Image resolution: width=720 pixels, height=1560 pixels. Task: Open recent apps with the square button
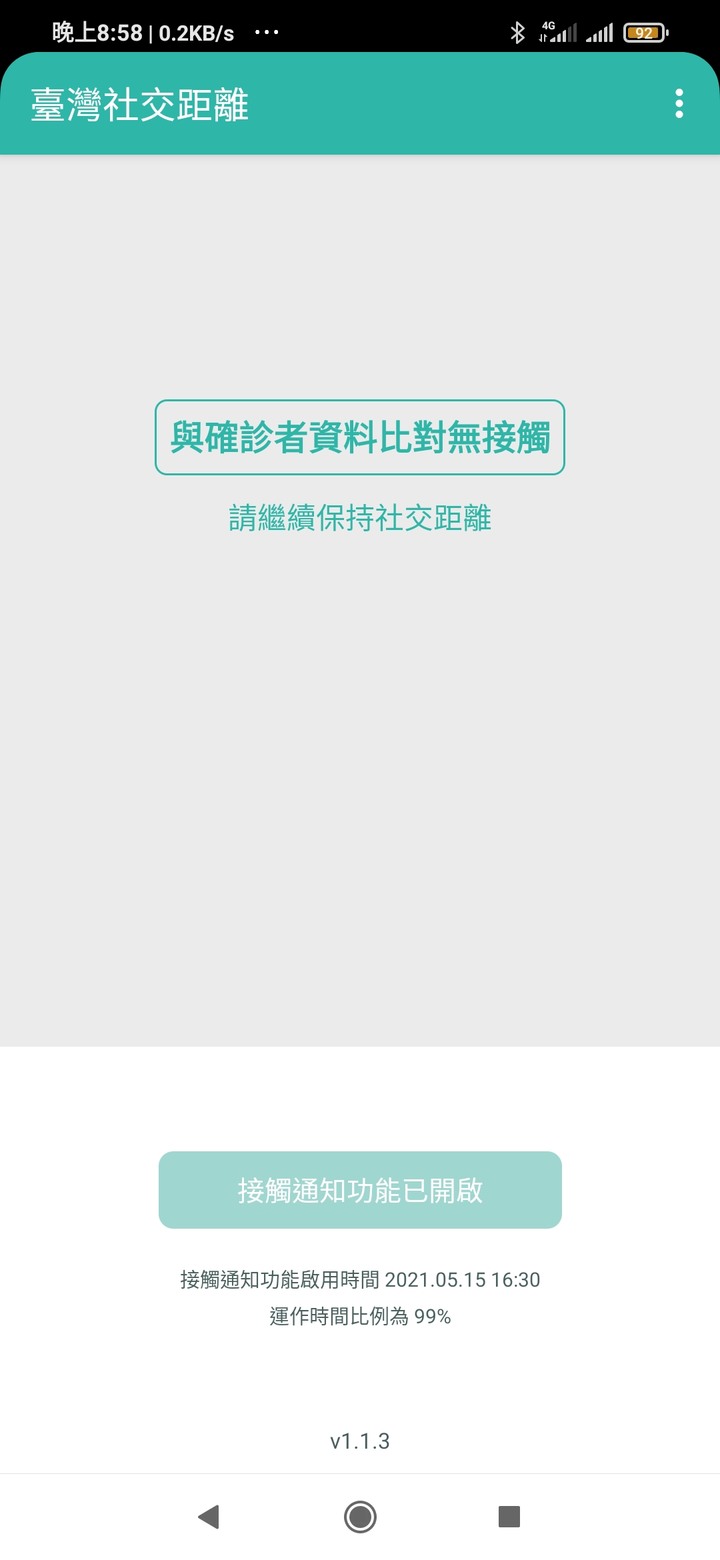[509, 1517]
